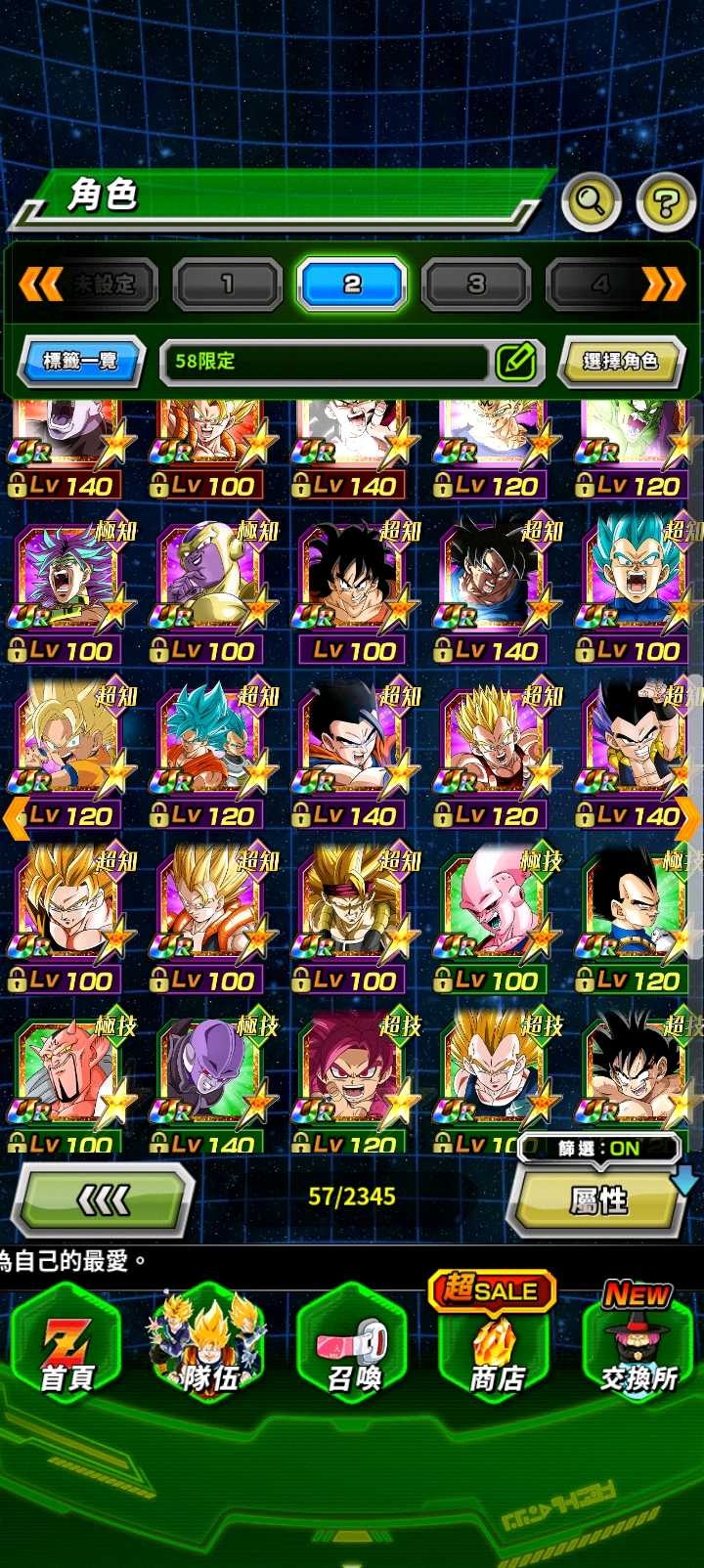Open the magnifying glass search
The height and width of the screenshot is (1568, 704).
point(591,202)
